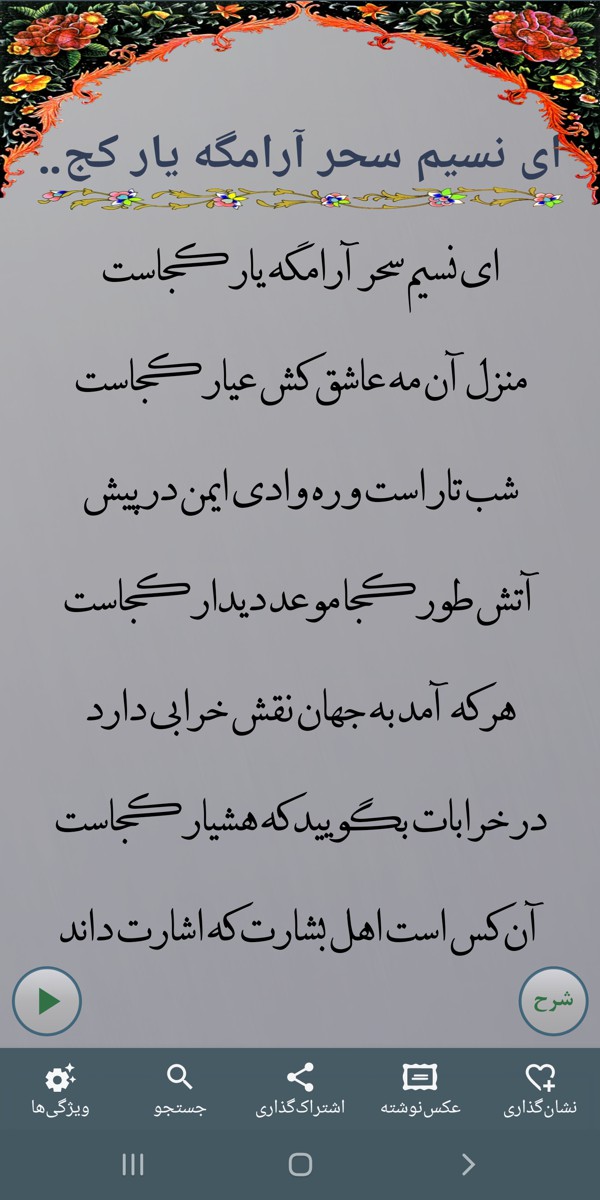Screen dimensions: 600x1200
Task: Go to the home screen
Action: pos(300,1164)
